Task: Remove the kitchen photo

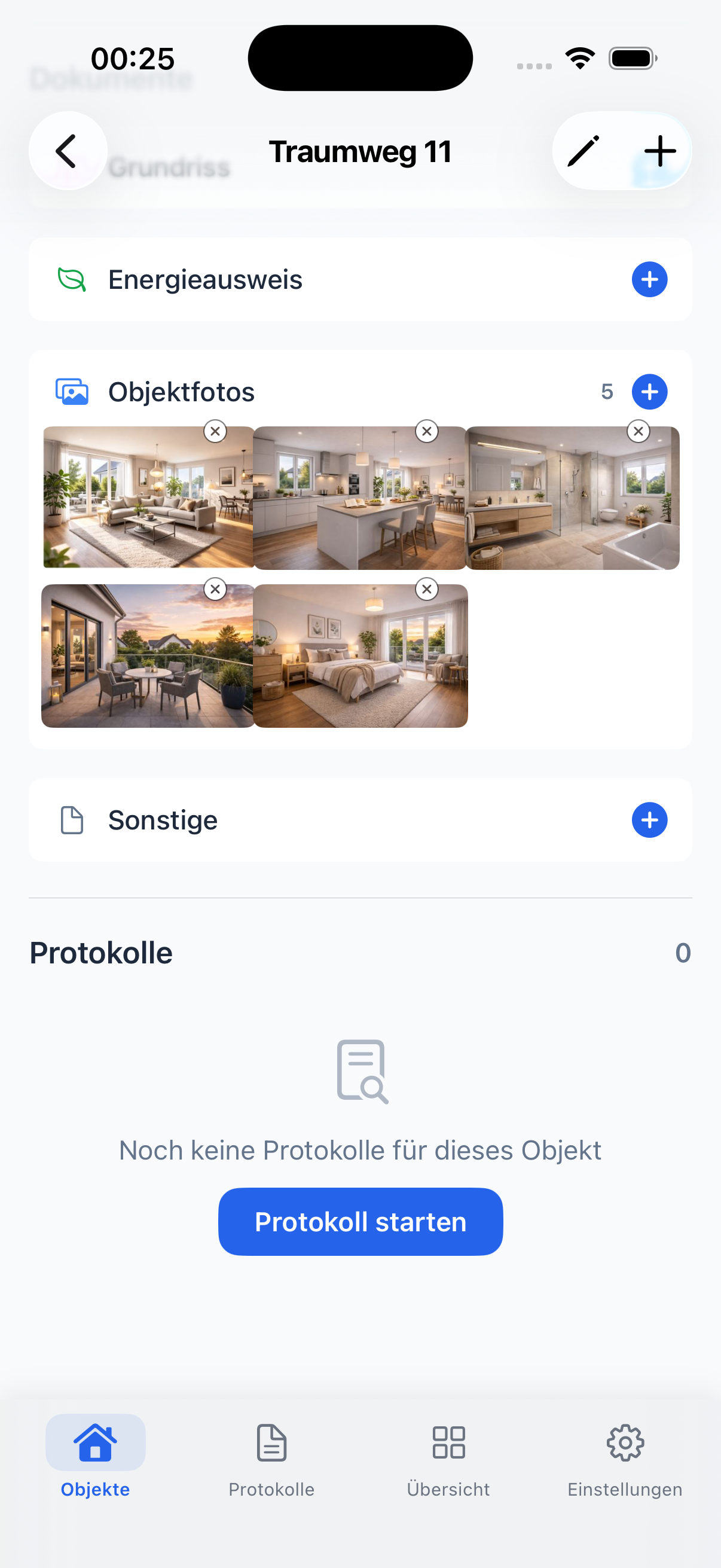Action: tap(427, 432)
